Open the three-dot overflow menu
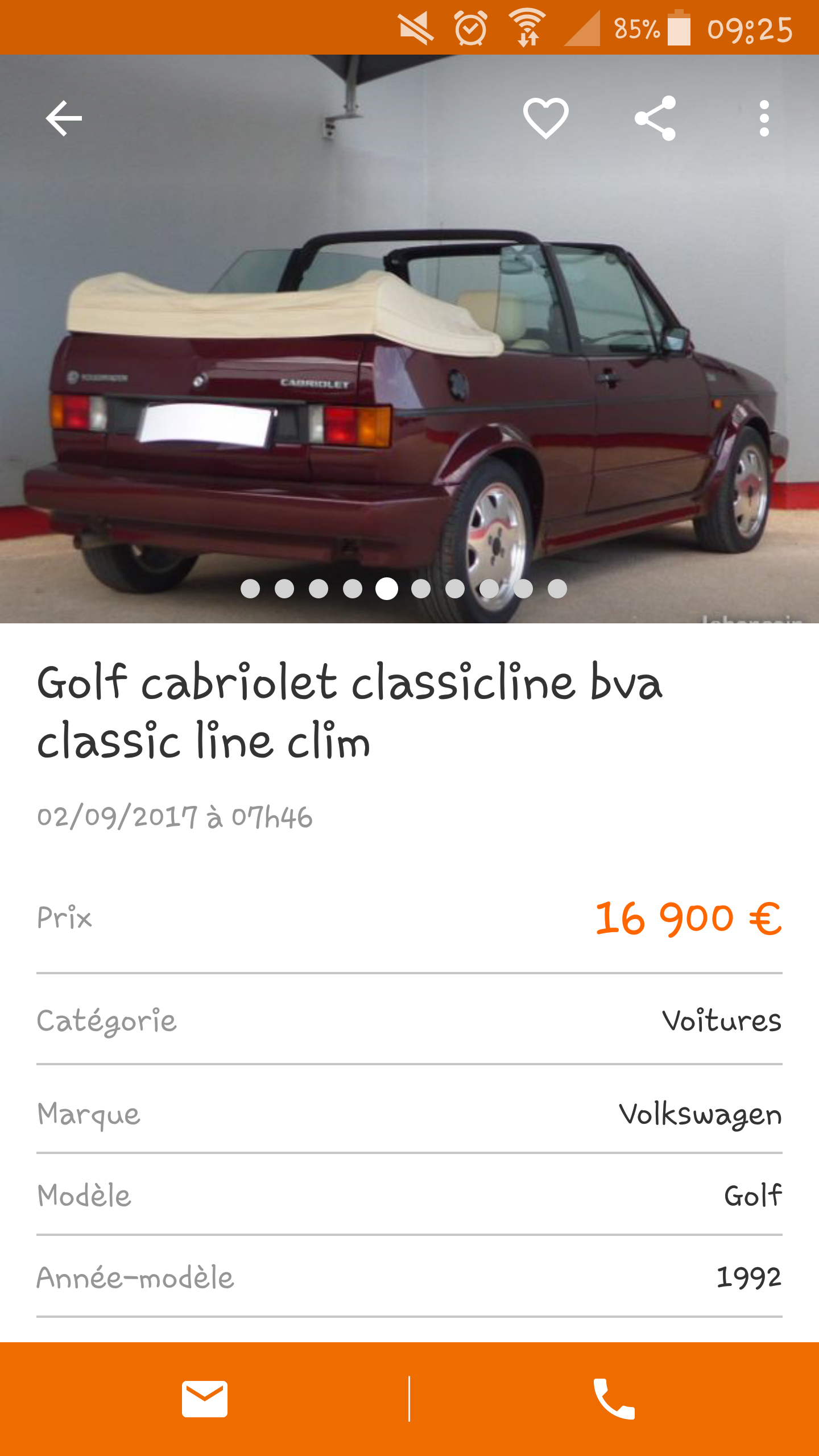Screen dimensions: 819x1456 [764, 118]
